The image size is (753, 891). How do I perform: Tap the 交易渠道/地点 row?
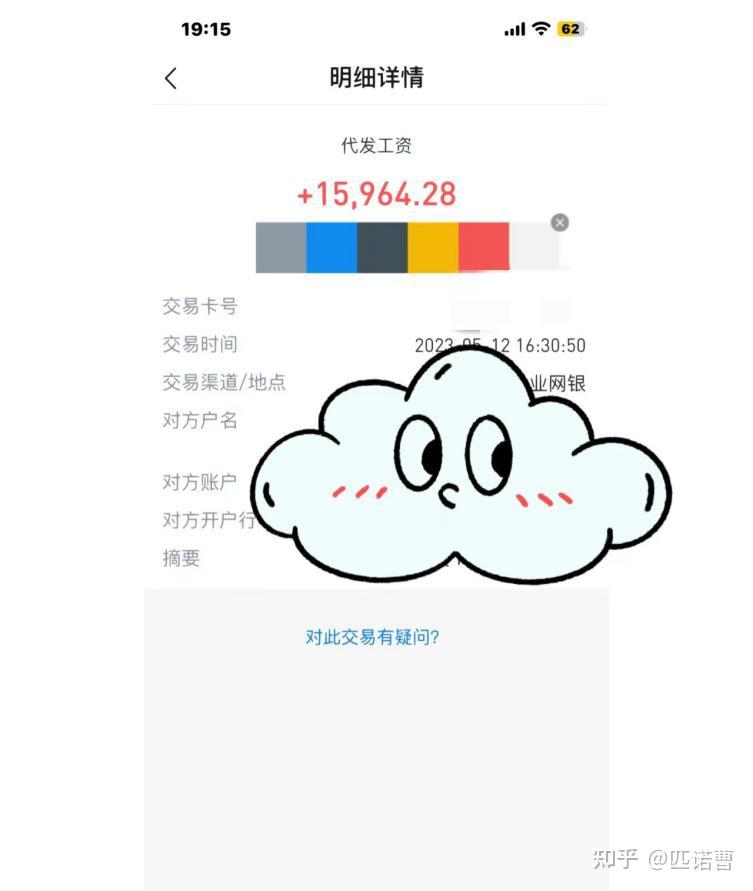(224, 382)
